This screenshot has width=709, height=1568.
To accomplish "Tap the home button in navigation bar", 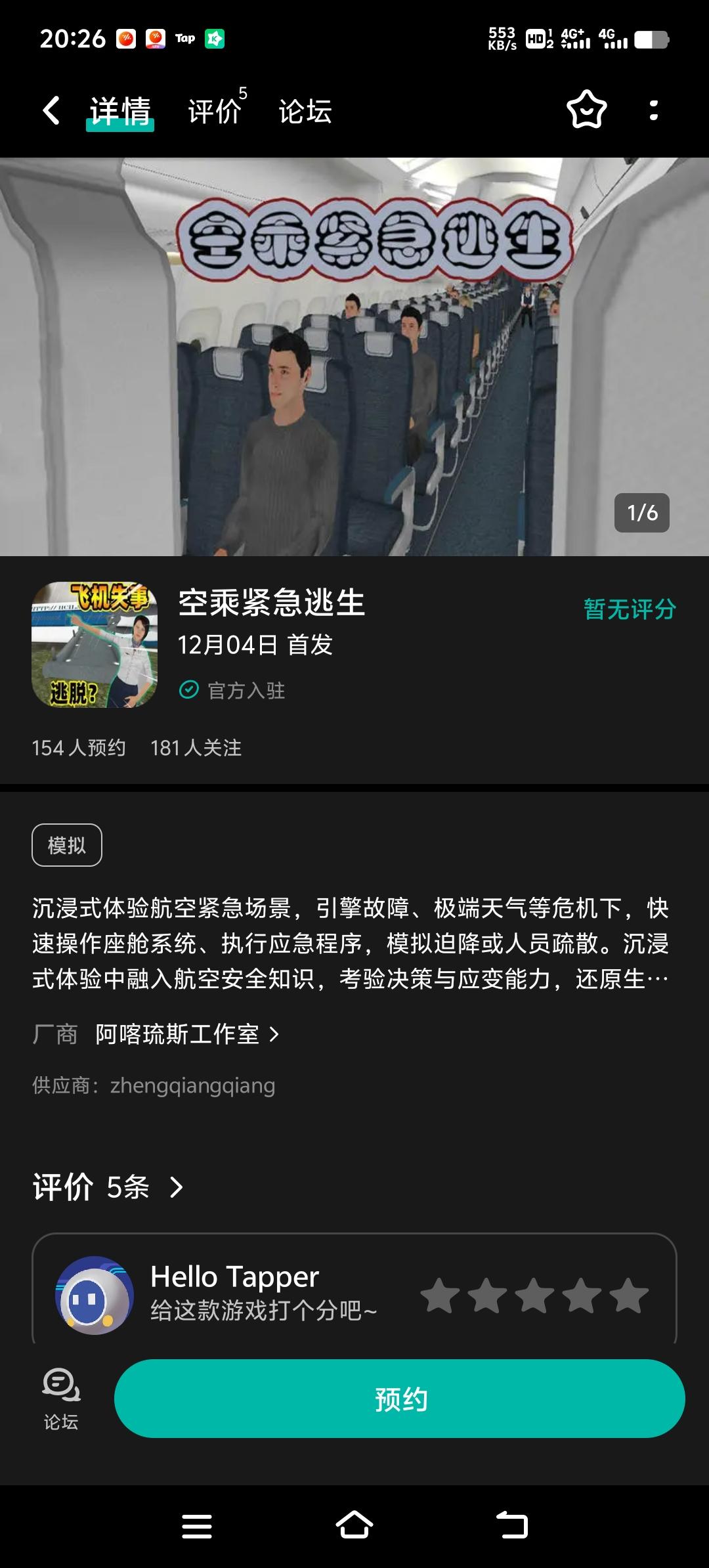I will (x=354, y=1527).
